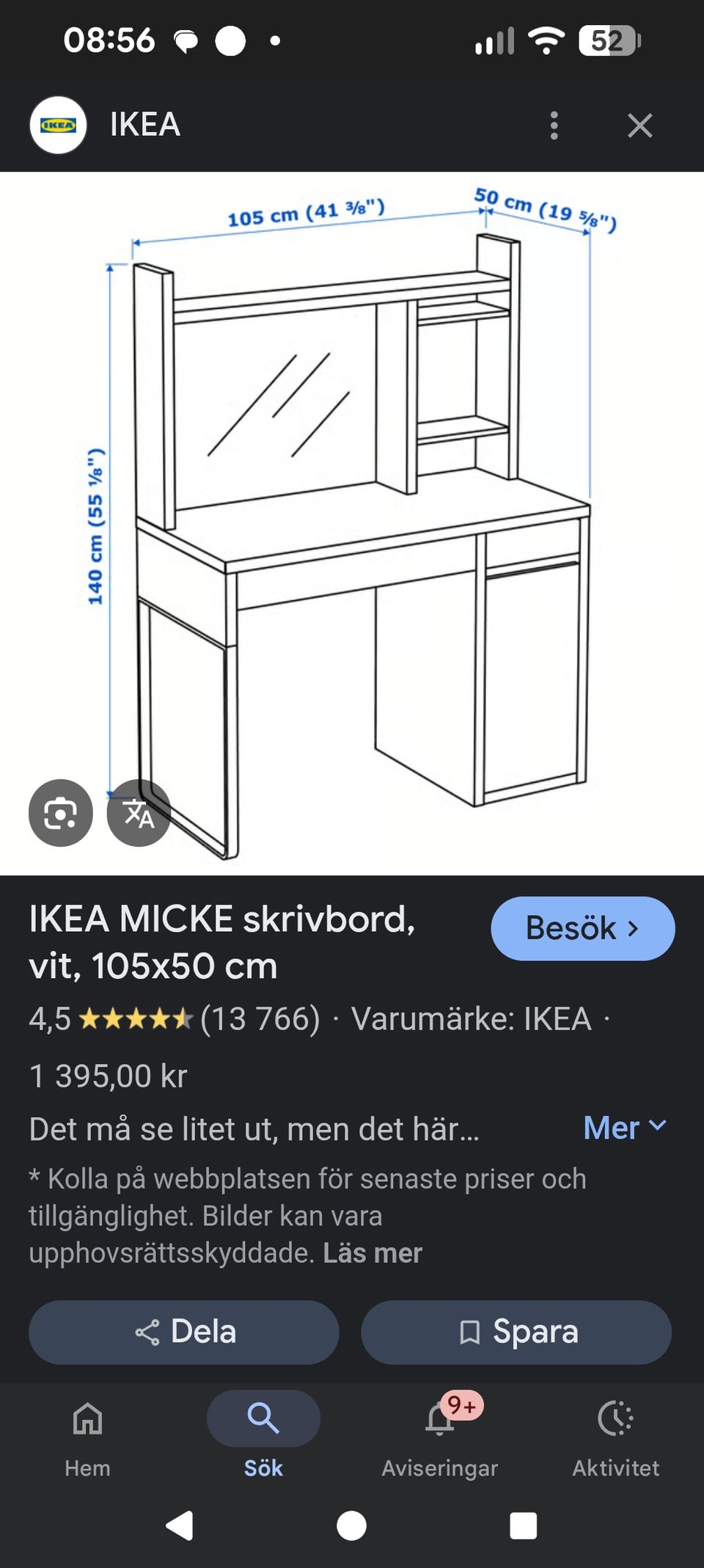Tap the system home button
Screen dimensions: 704x1568
point(351,1526)
